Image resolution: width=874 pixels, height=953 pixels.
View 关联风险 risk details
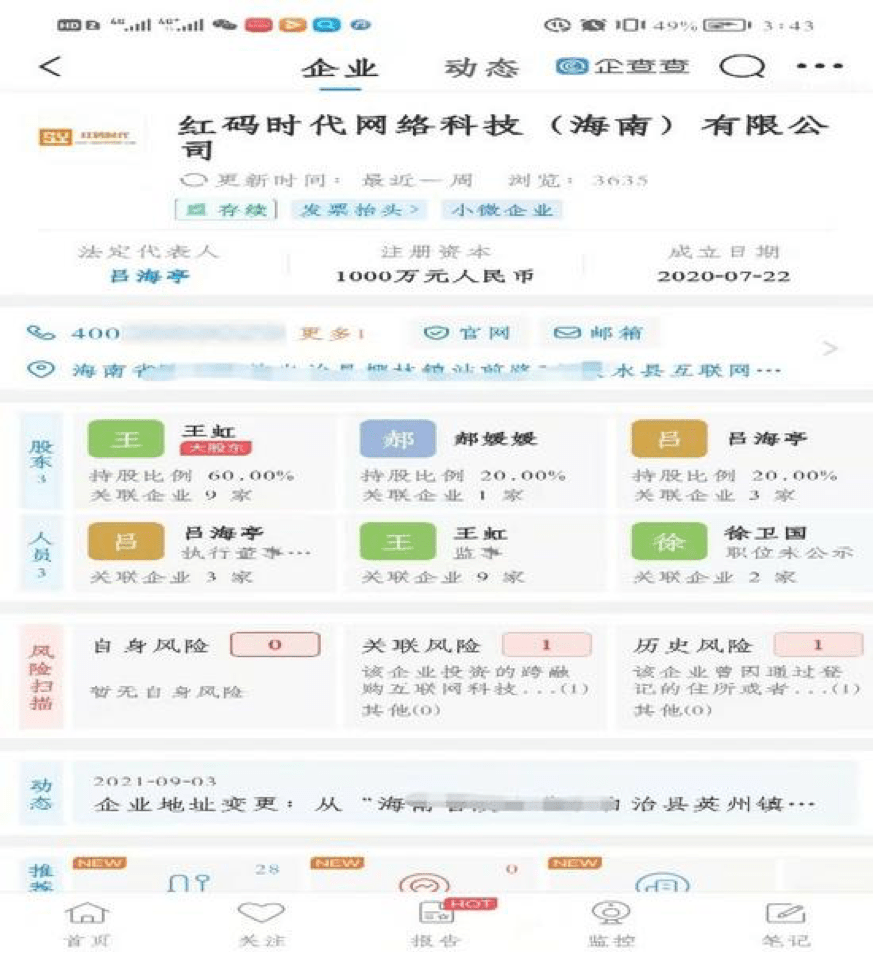pos(476,675)
